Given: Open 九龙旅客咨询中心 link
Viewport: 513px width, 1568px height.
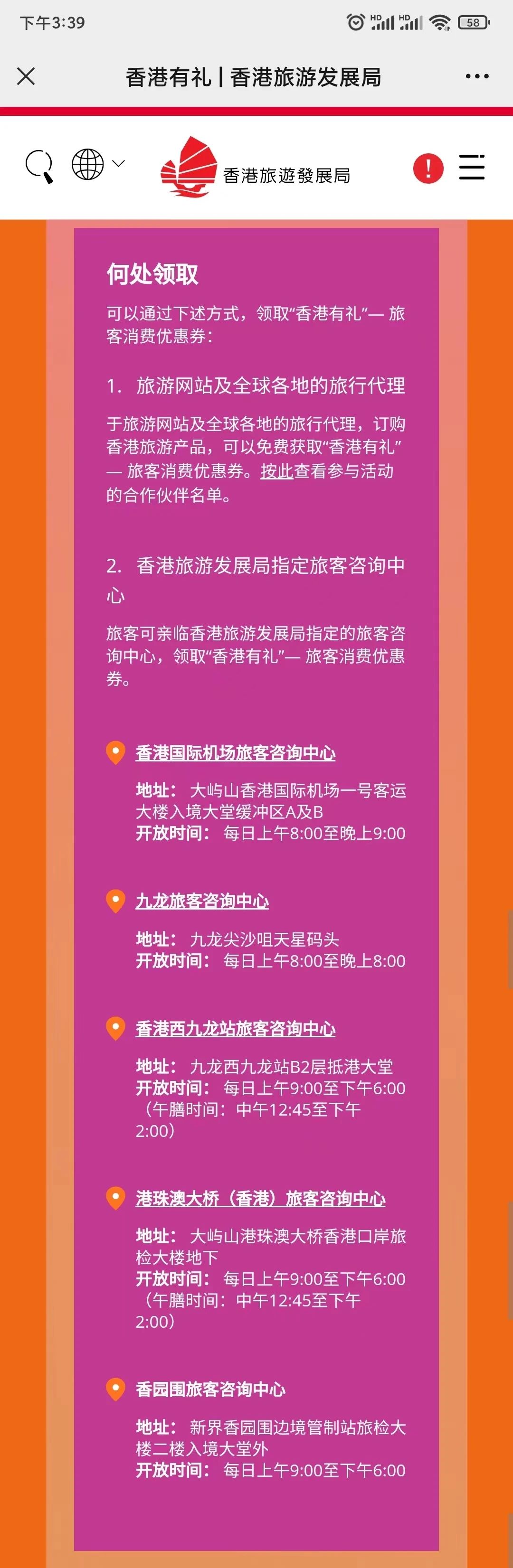Looking at the screenshot, I should click(202, 901).
